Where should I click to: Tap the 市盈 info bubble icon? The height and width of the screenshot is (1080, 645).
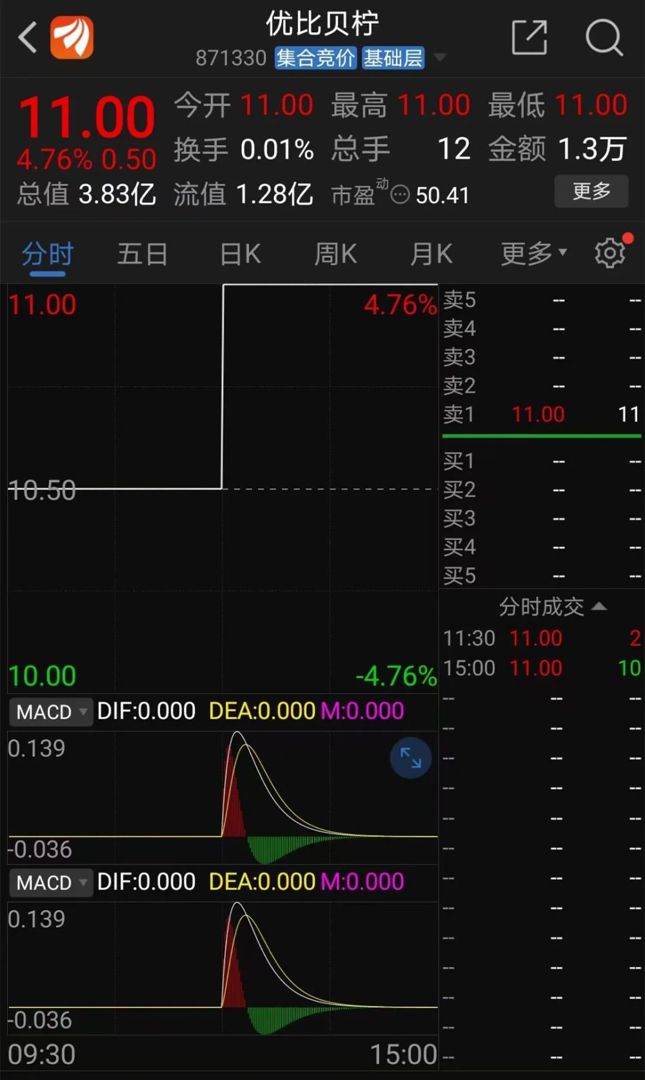pyautogui.click(x=400, y=196)
